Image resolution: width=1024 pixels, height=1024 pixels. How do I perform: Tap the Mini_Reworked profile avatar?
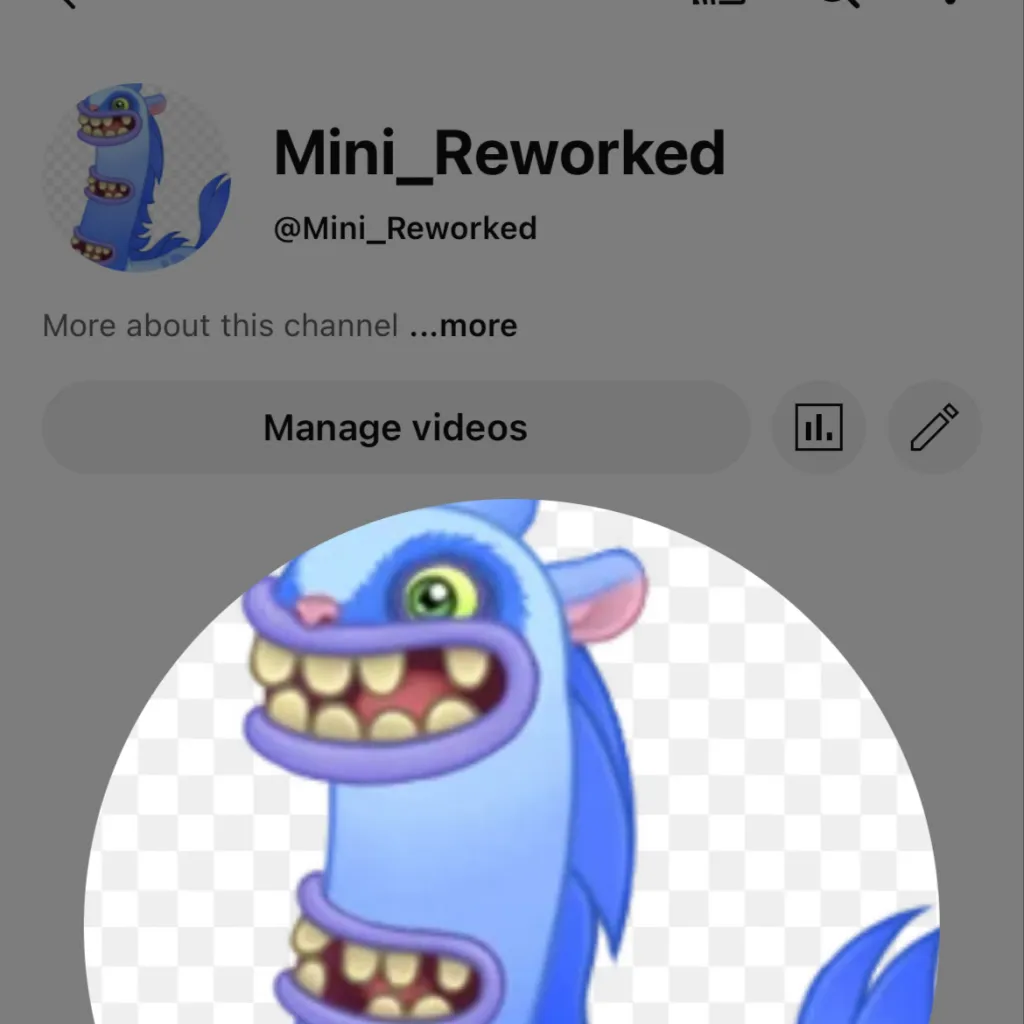tap(136, 178)
